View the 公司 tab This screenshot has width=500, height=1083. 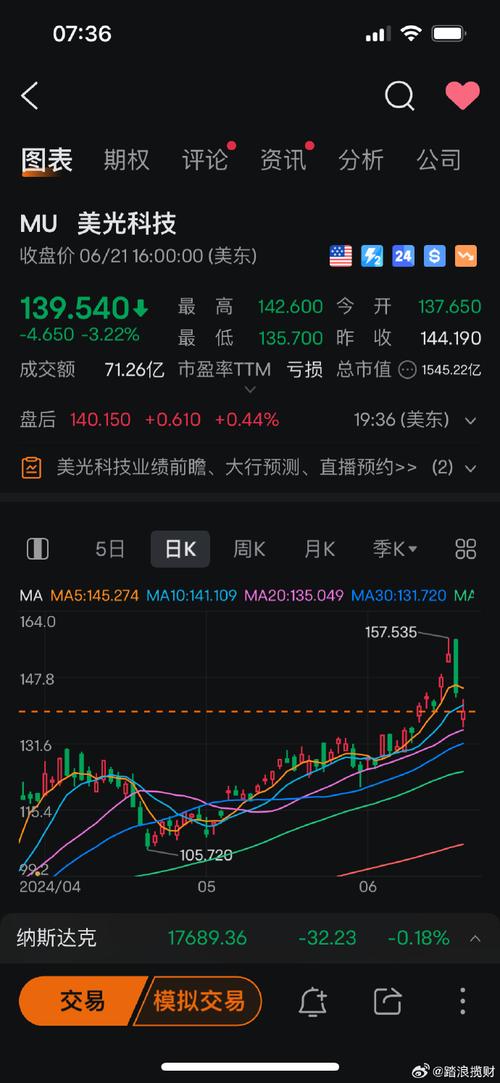[439, 160]
